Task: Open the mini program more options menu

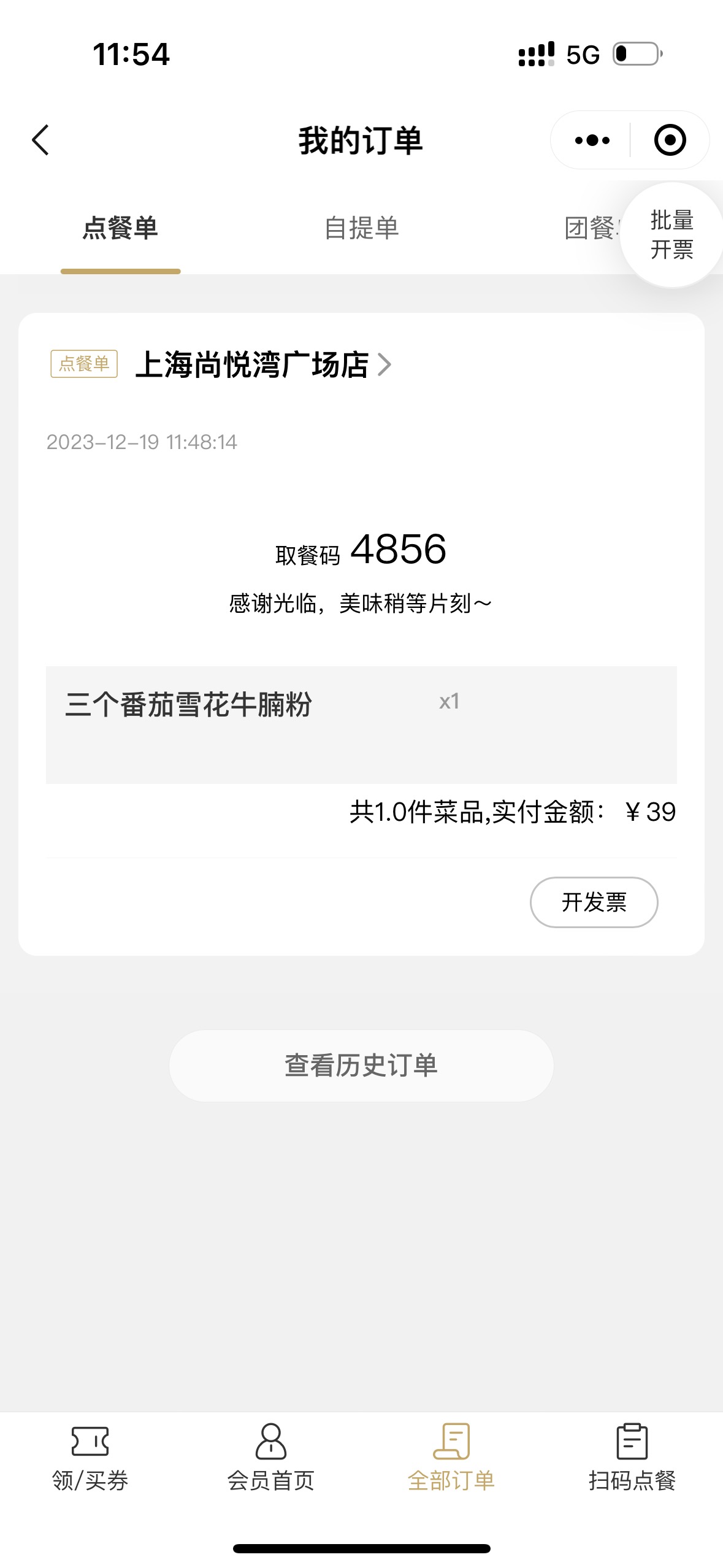Action: click(592, 140)
